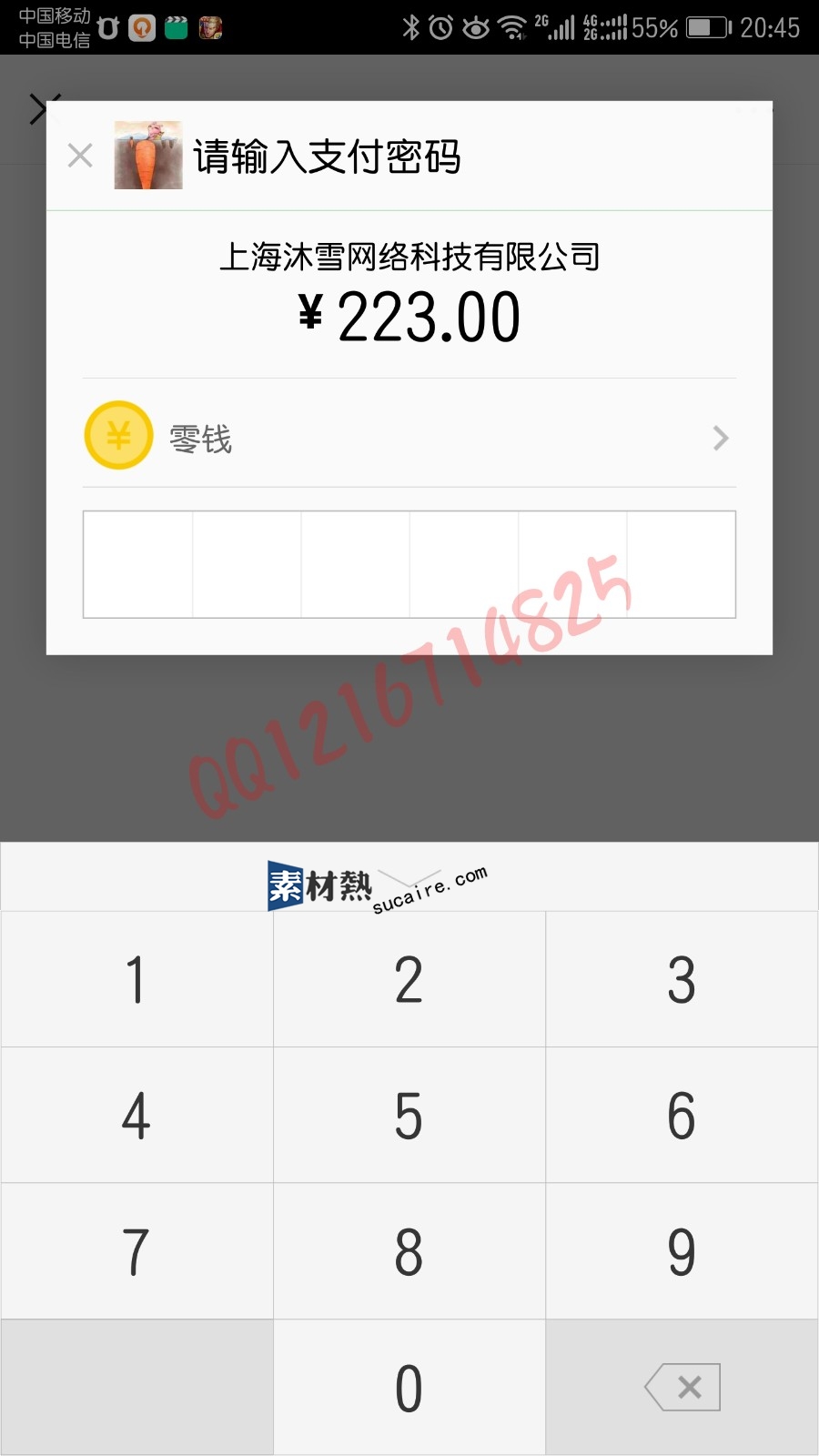Enter digit 1 on keypad
This screenshot has width=819, height=1456.
tap(136, 980)
